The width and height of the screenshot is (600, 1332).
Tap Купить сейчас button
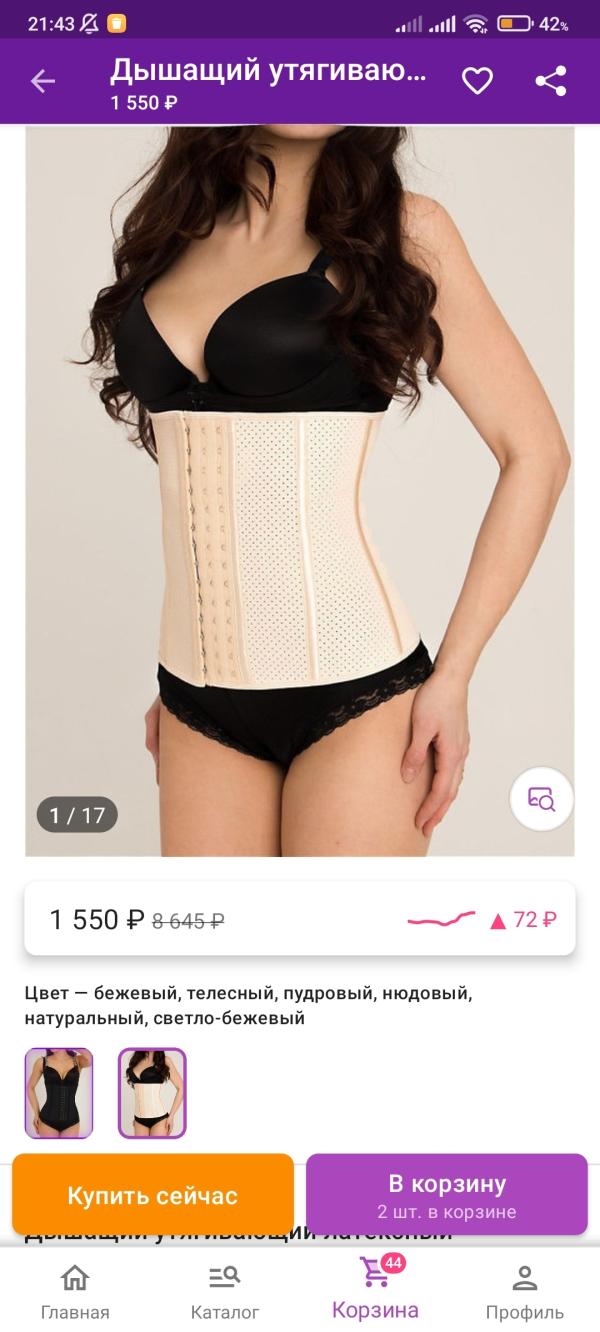[x=153, y=1195]
